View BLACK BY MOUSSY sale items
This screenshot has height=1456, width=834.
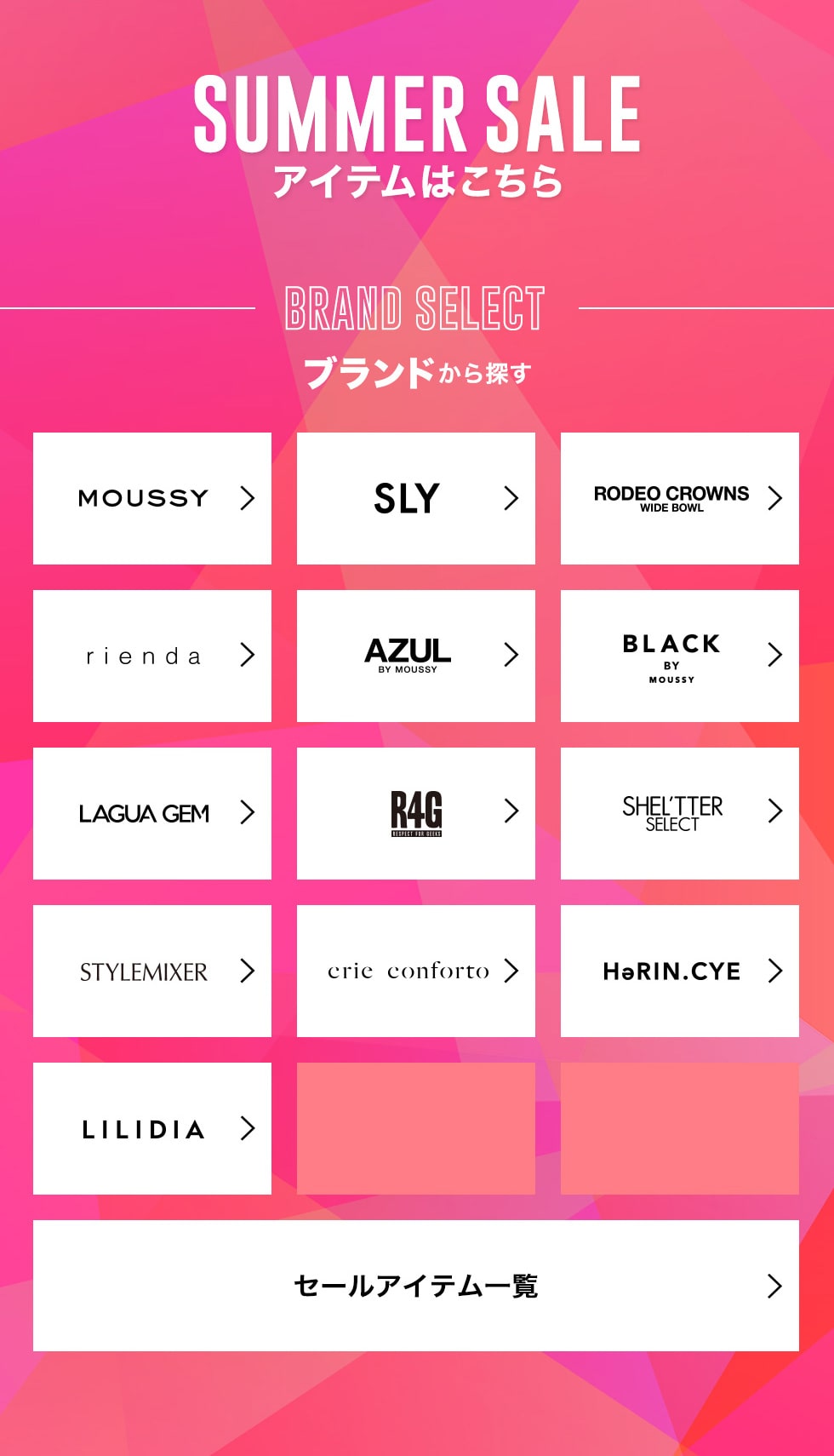coord(680,656)
